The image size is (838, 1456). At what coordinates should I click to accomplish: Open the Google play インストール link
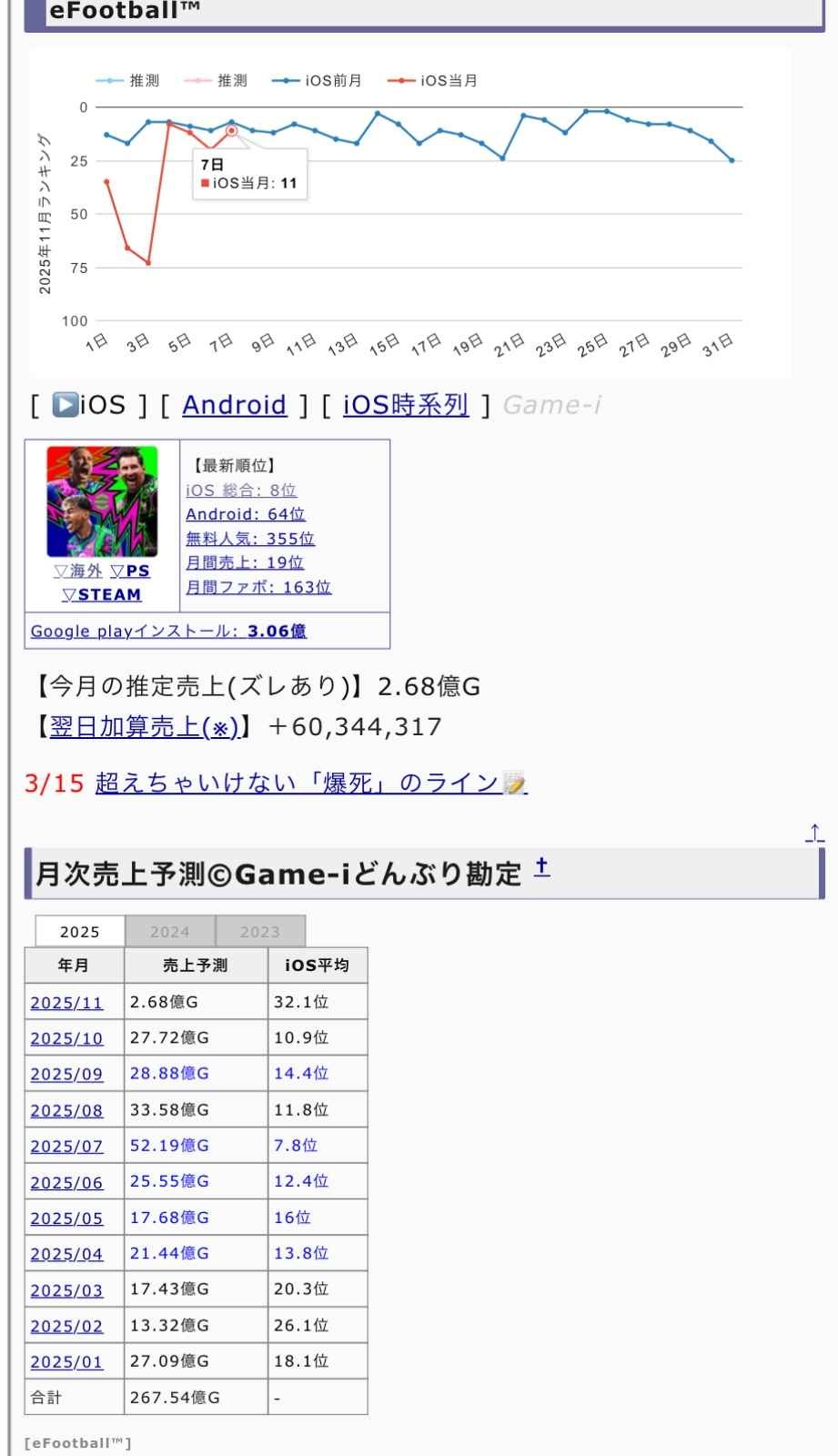(x=168, y=632)
